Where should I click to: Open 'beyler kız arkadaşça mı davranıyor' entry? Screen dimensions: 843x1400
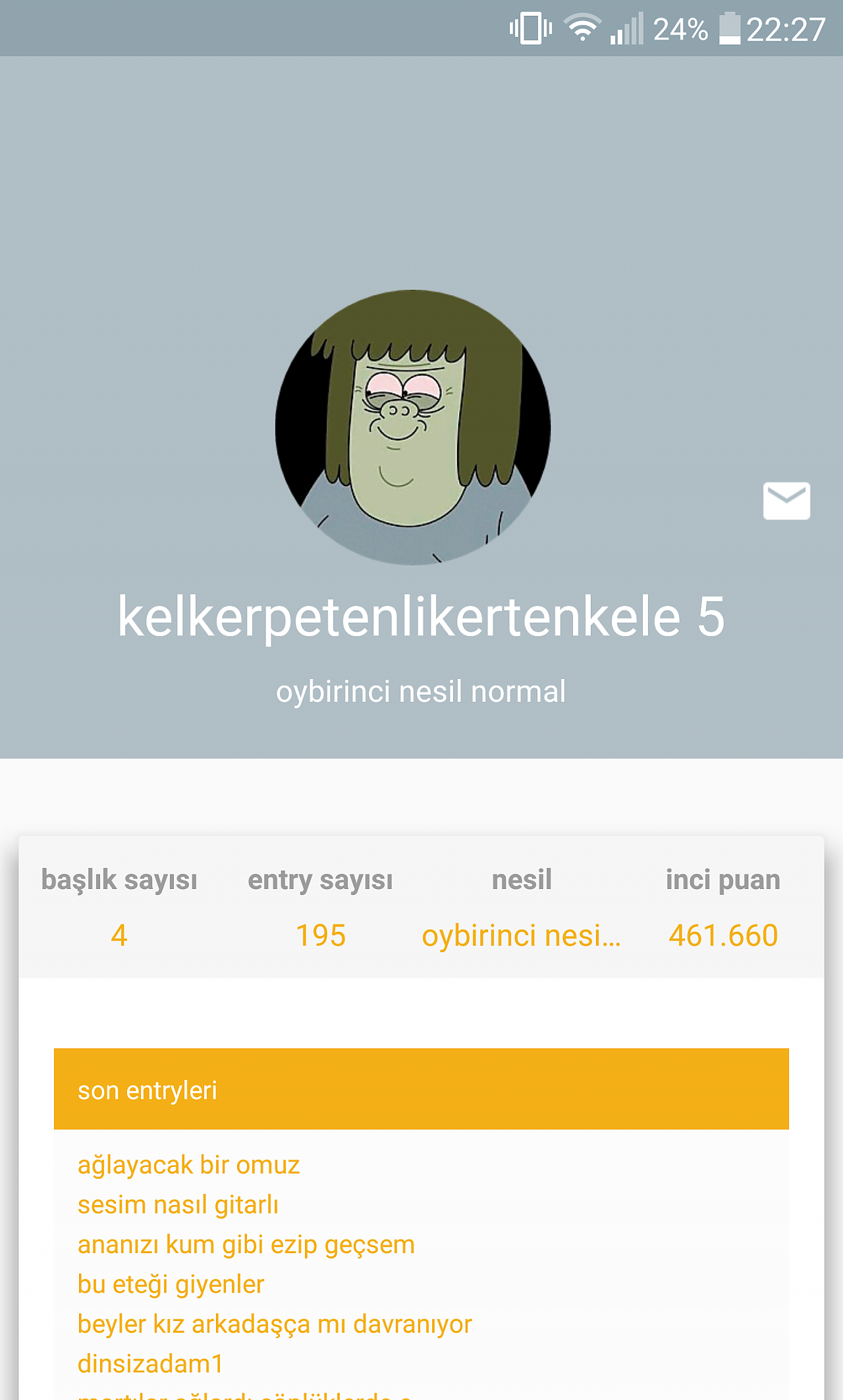275,1324
